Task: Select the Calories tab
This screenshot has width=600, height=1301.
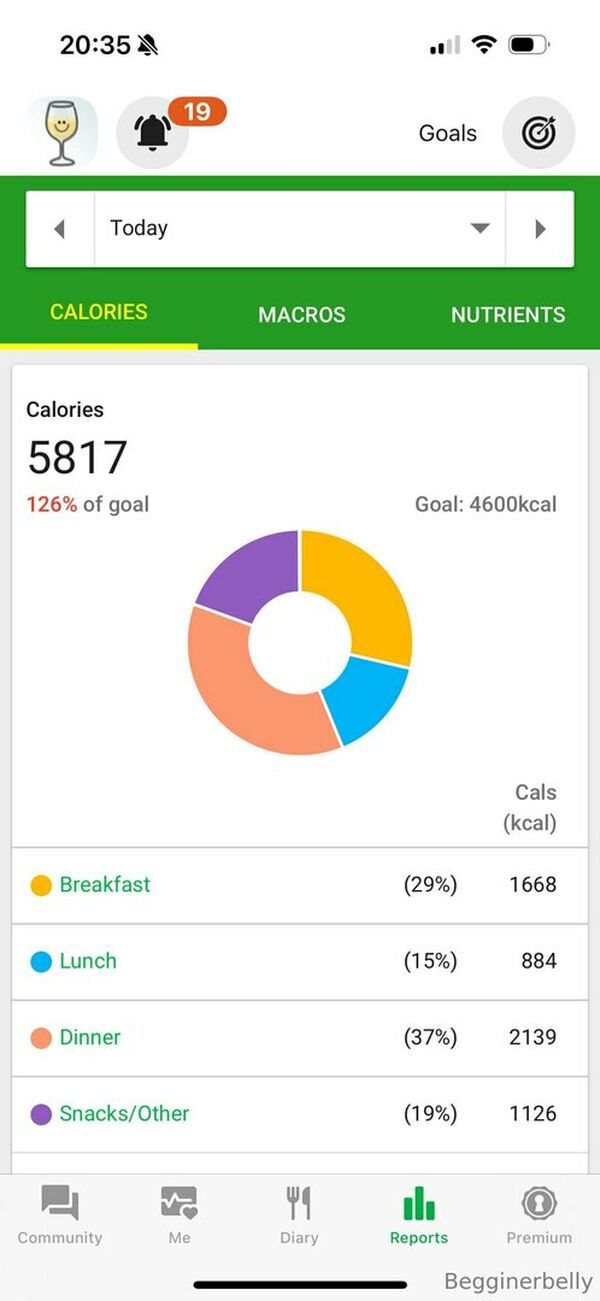Action: click(99, 313)
